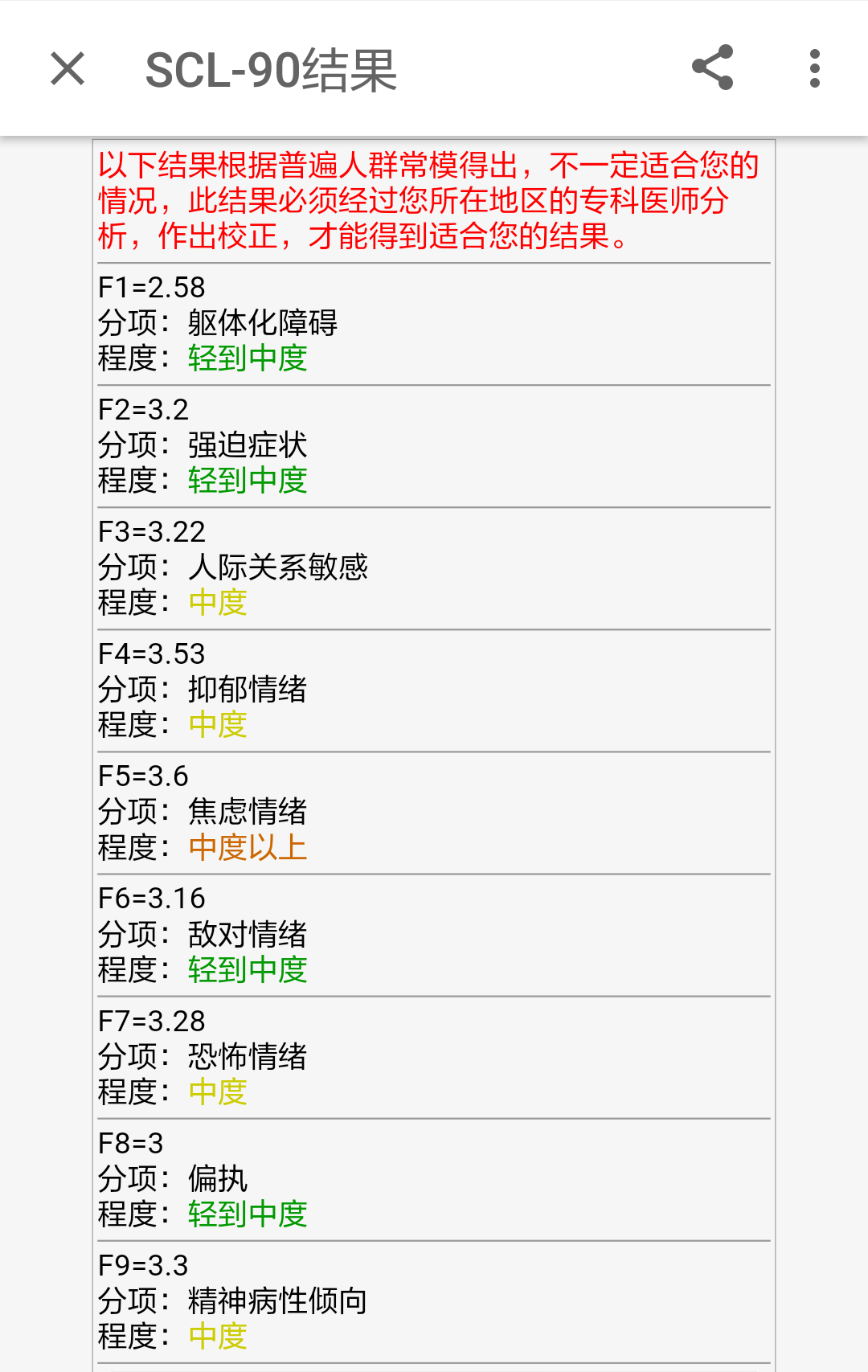Tap the green severity indicator of F8
The image size is (868, 1372).
[x=247, y=1214]
